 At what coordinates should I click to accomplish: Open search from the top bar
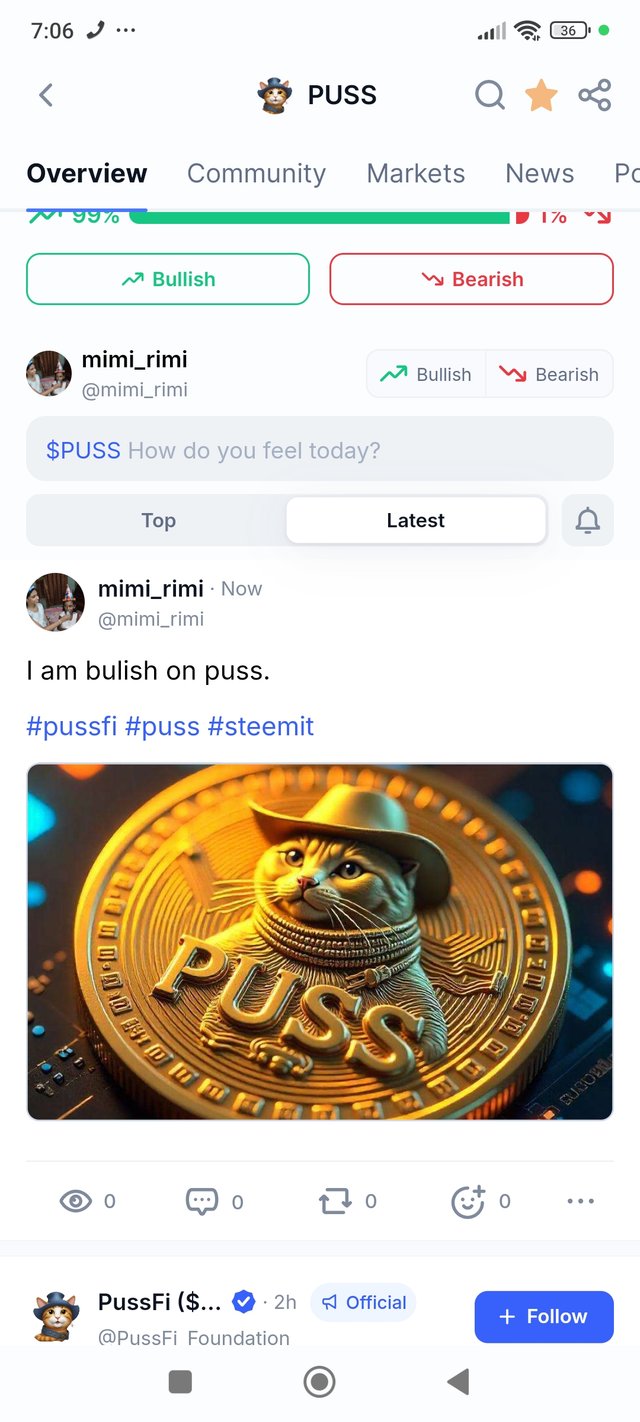tap(489, 95)
